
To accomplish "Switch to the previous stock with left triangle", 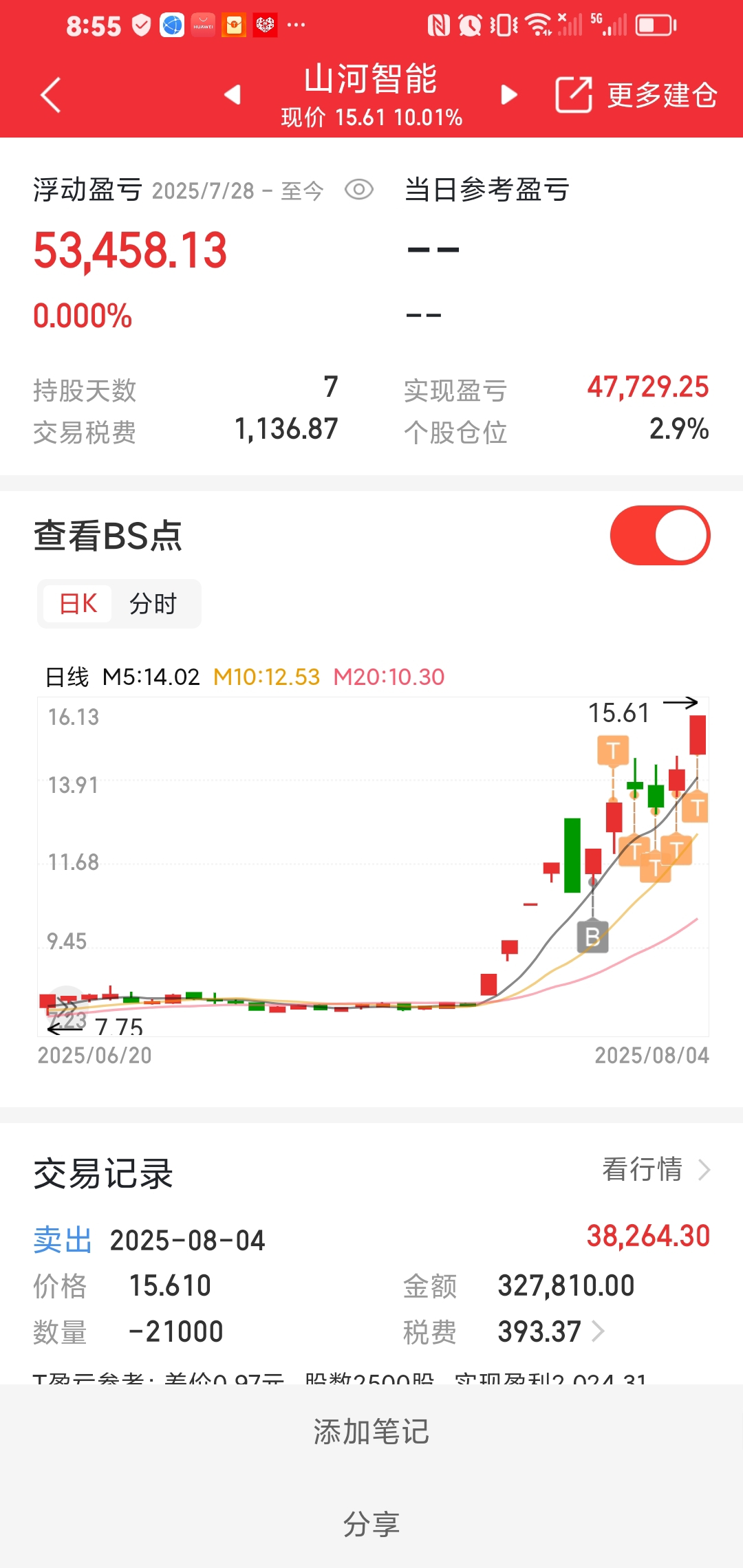I will point(233,94).
